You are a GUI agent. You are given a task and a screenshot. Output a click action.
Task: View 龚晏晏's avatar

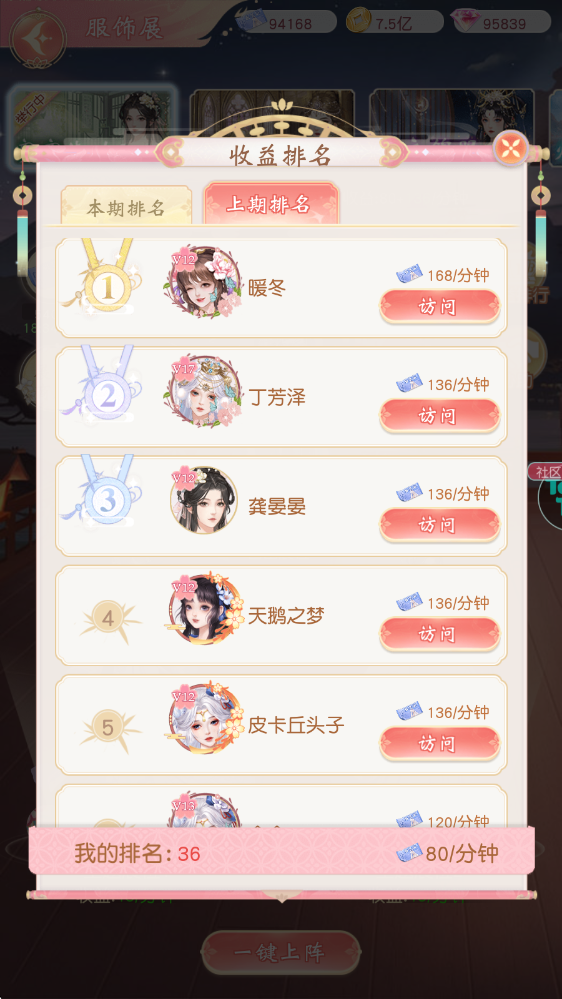[x=204, y=501]
